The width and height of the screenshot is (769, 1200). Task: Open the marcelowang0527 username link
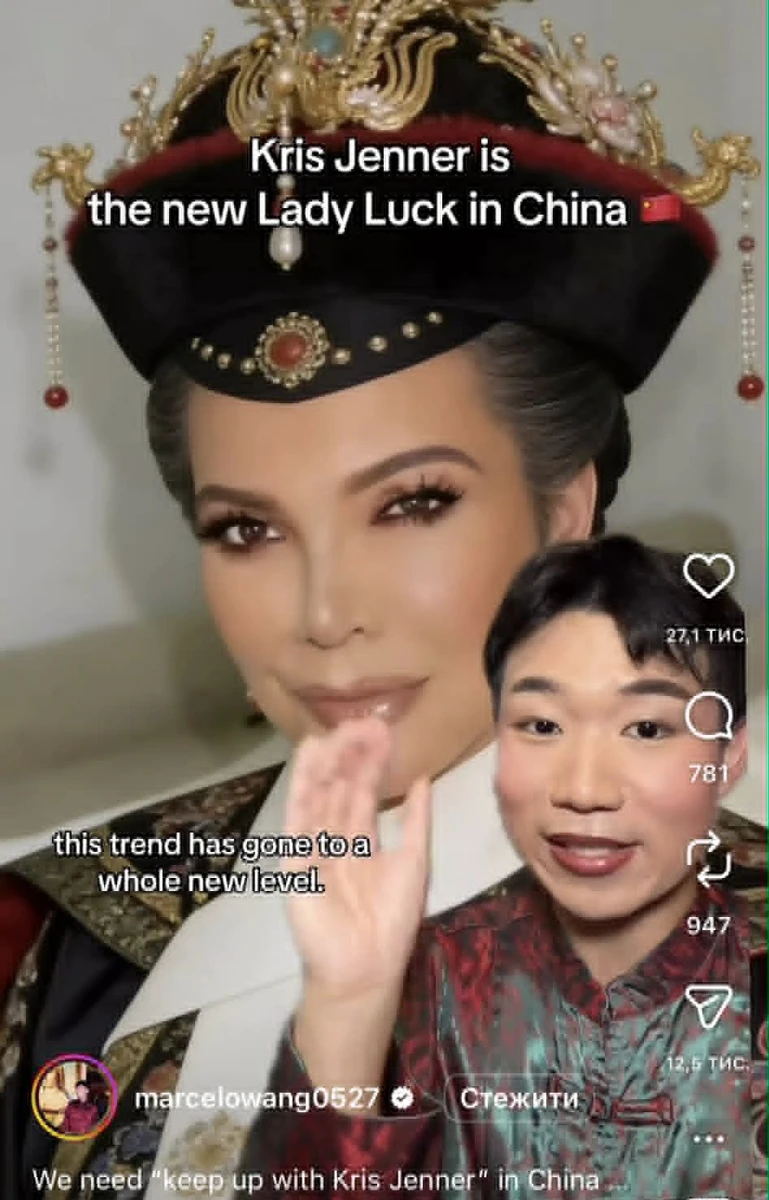click(x=257, y=1098)
